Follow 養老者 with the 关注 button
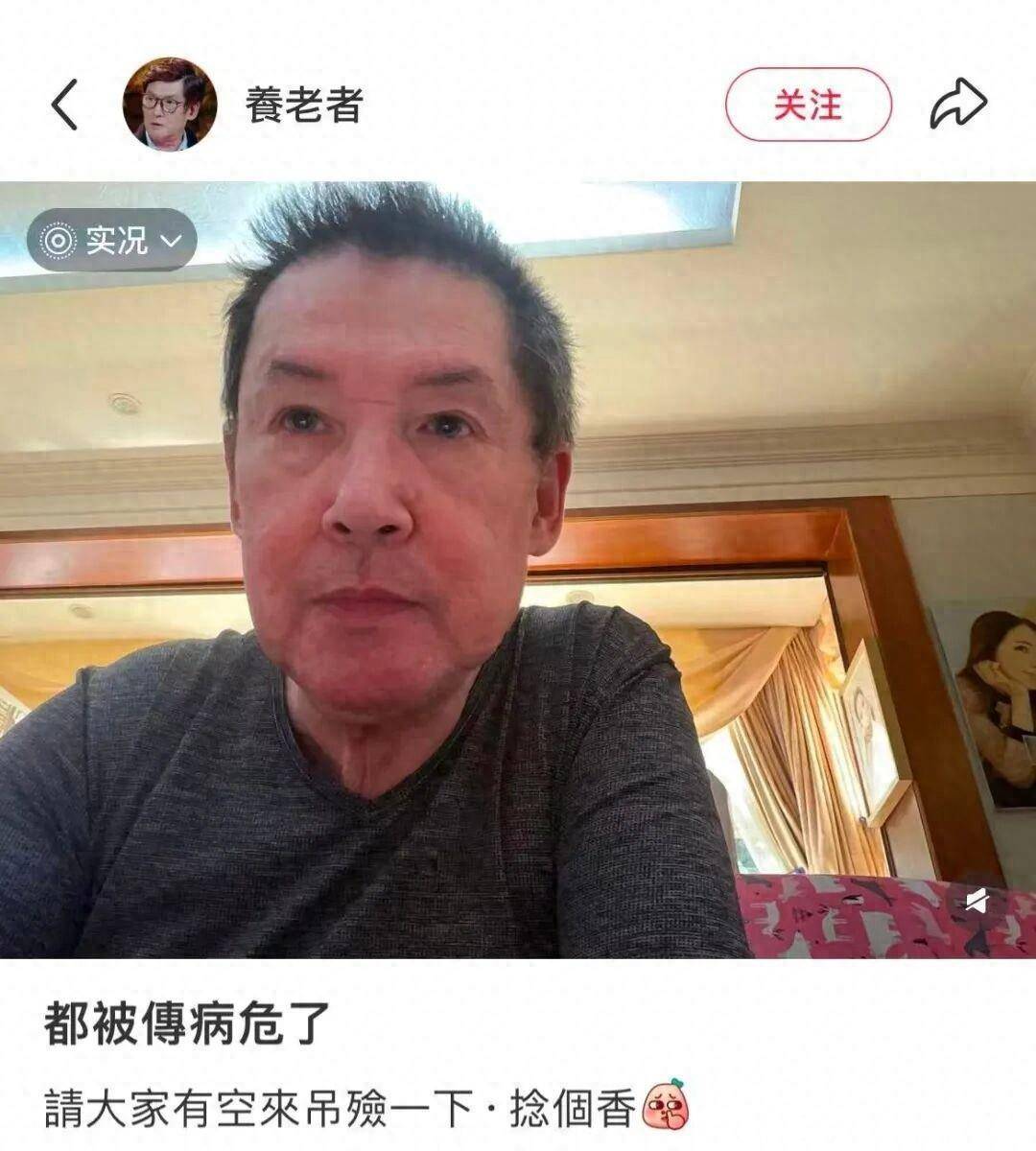The image size is (1036, 1151). pos(808,105)
